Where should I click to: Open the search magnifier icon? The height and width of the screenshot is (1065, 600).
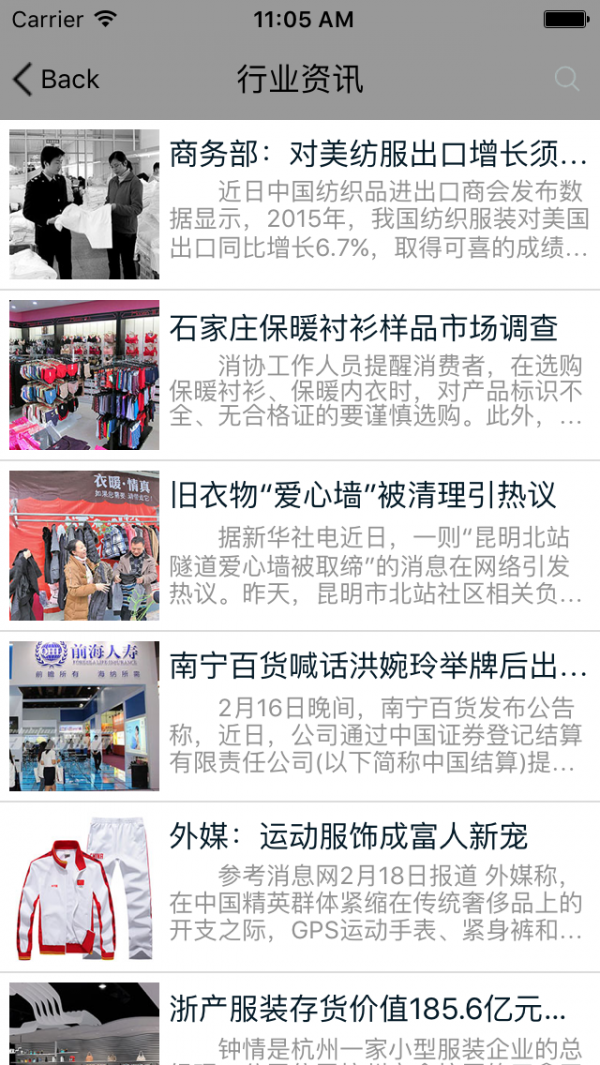(566, 79)
